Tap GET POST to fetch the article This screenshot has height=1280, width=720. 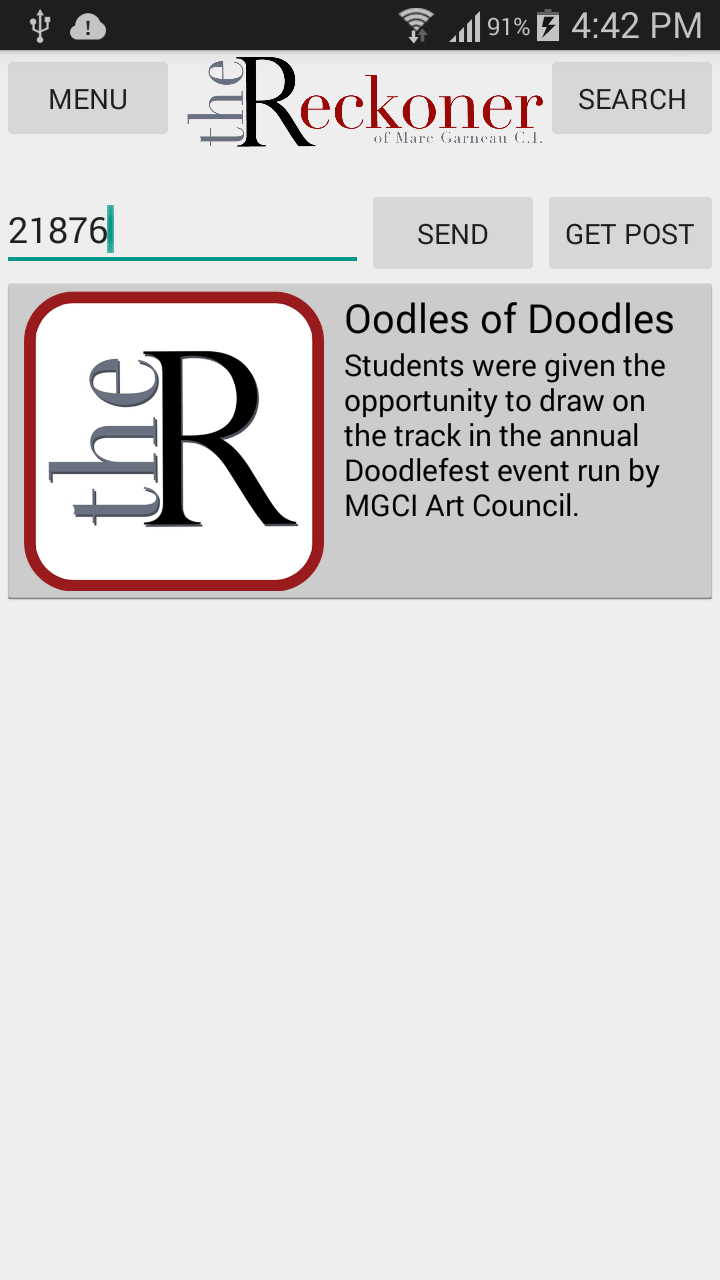tap(629, 234)
